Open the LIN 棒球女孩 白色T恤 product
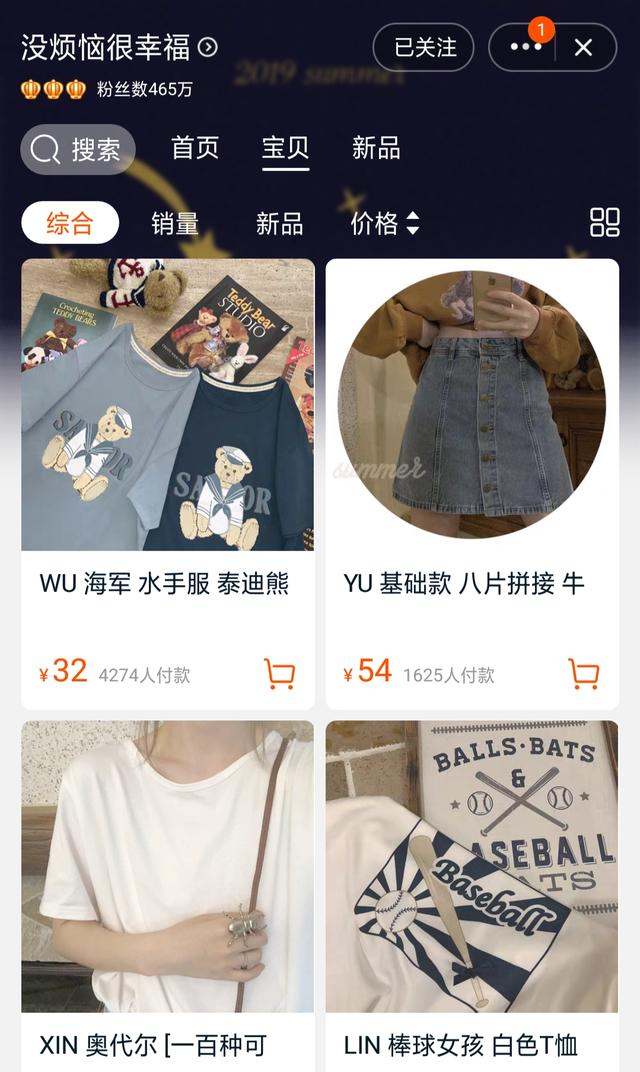The width and height of the screenshot is (640, 1072). [x=472, y=896]
